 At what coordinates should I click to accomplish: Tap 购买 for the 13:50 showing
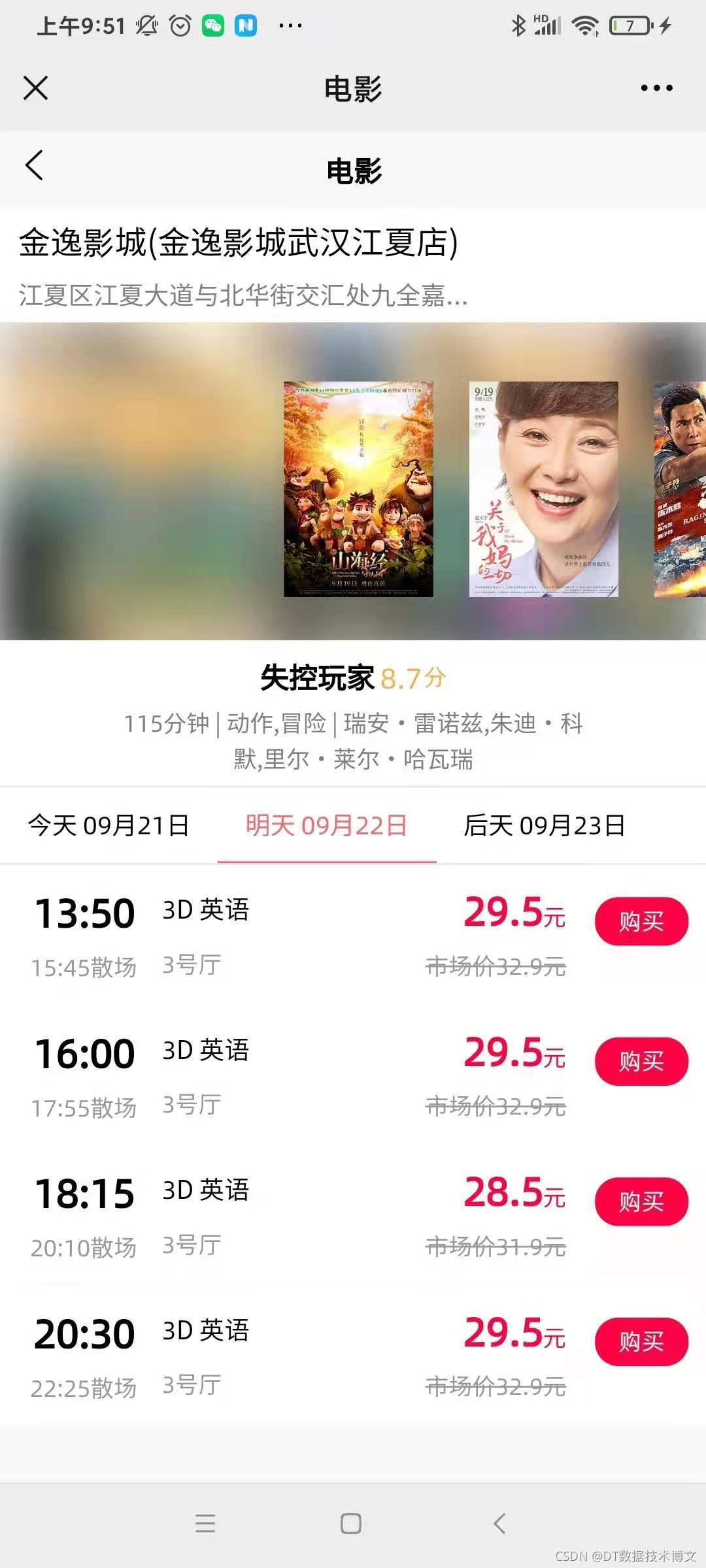641,921
